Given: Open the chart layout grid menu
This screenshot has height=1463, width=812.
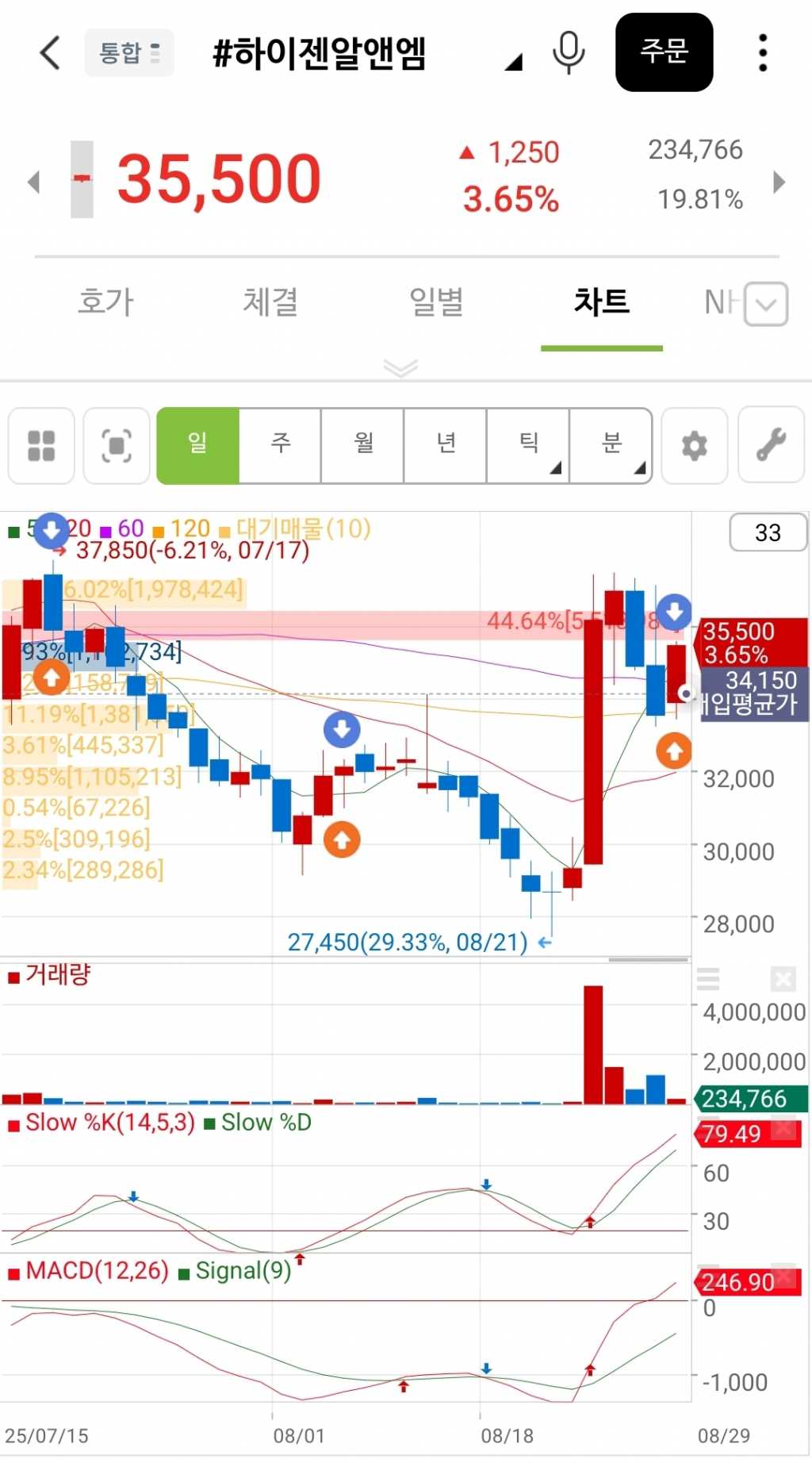Looking at the screenshot, I should point(41,446).
